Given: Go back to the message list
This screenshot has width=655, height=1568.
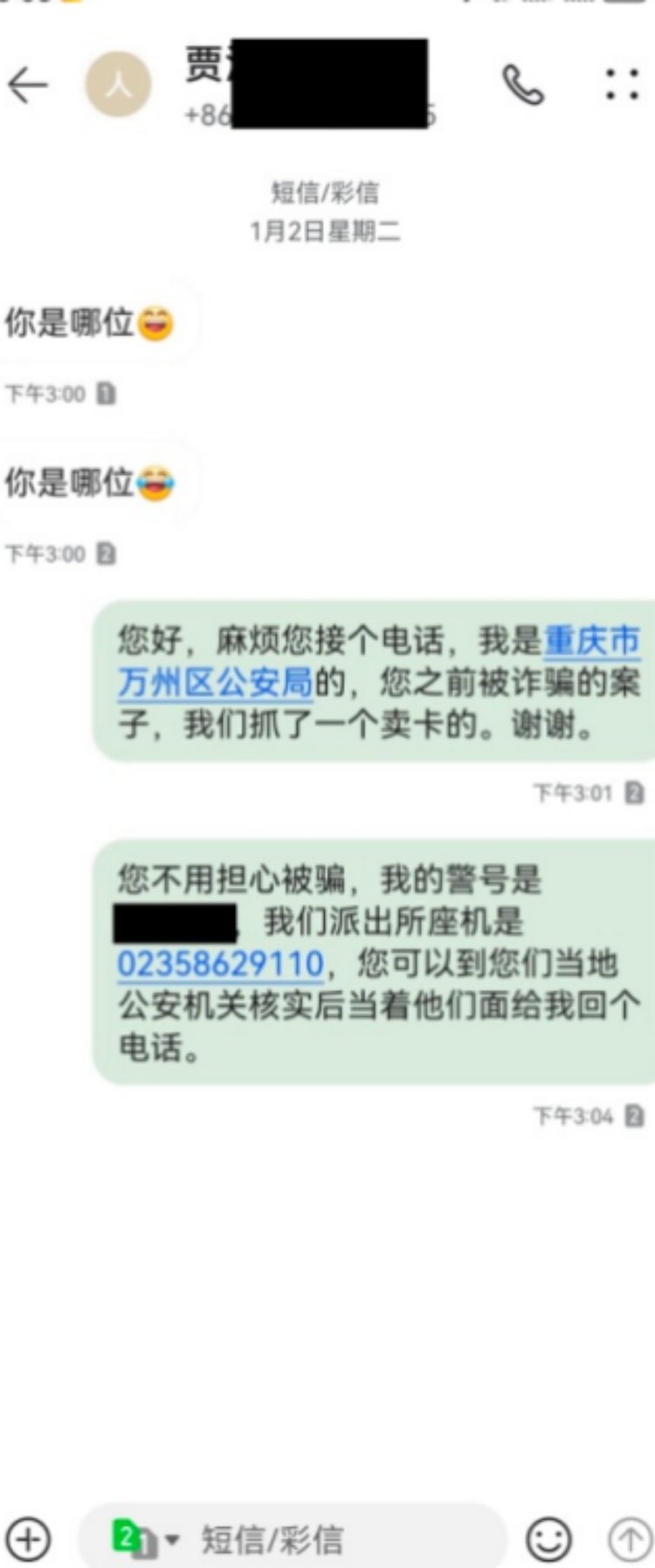Looking at the screenshot, I should click(28, 85).
